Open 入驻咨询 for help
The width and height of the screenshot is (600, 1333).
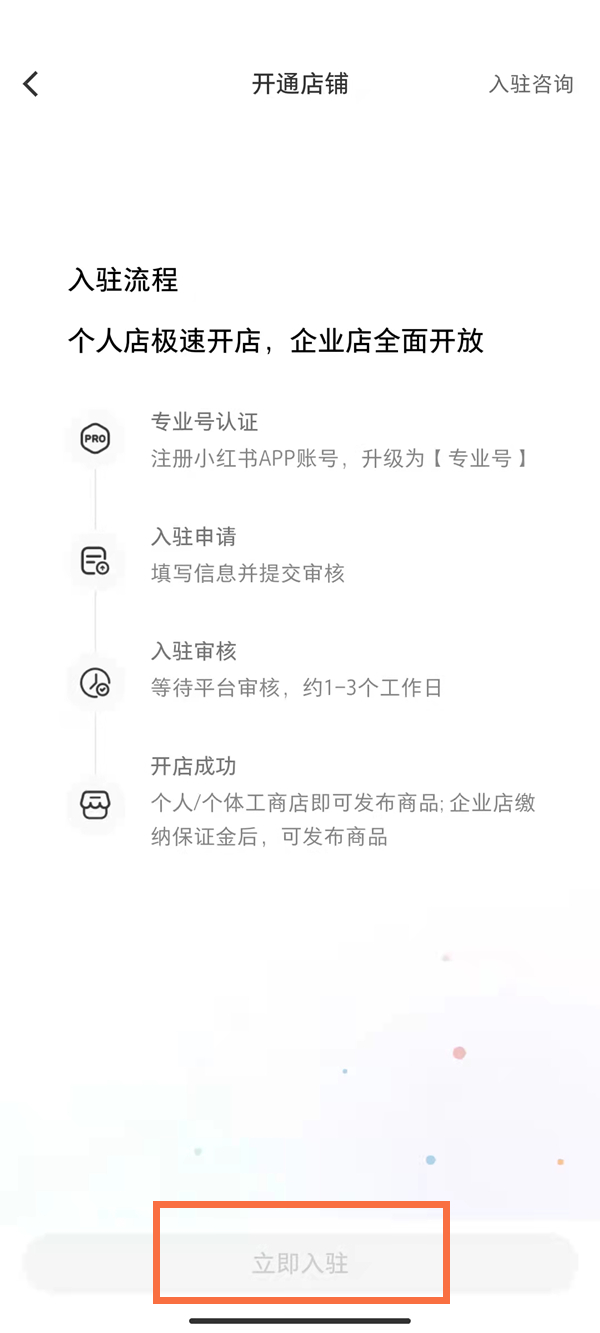(530, 84)
